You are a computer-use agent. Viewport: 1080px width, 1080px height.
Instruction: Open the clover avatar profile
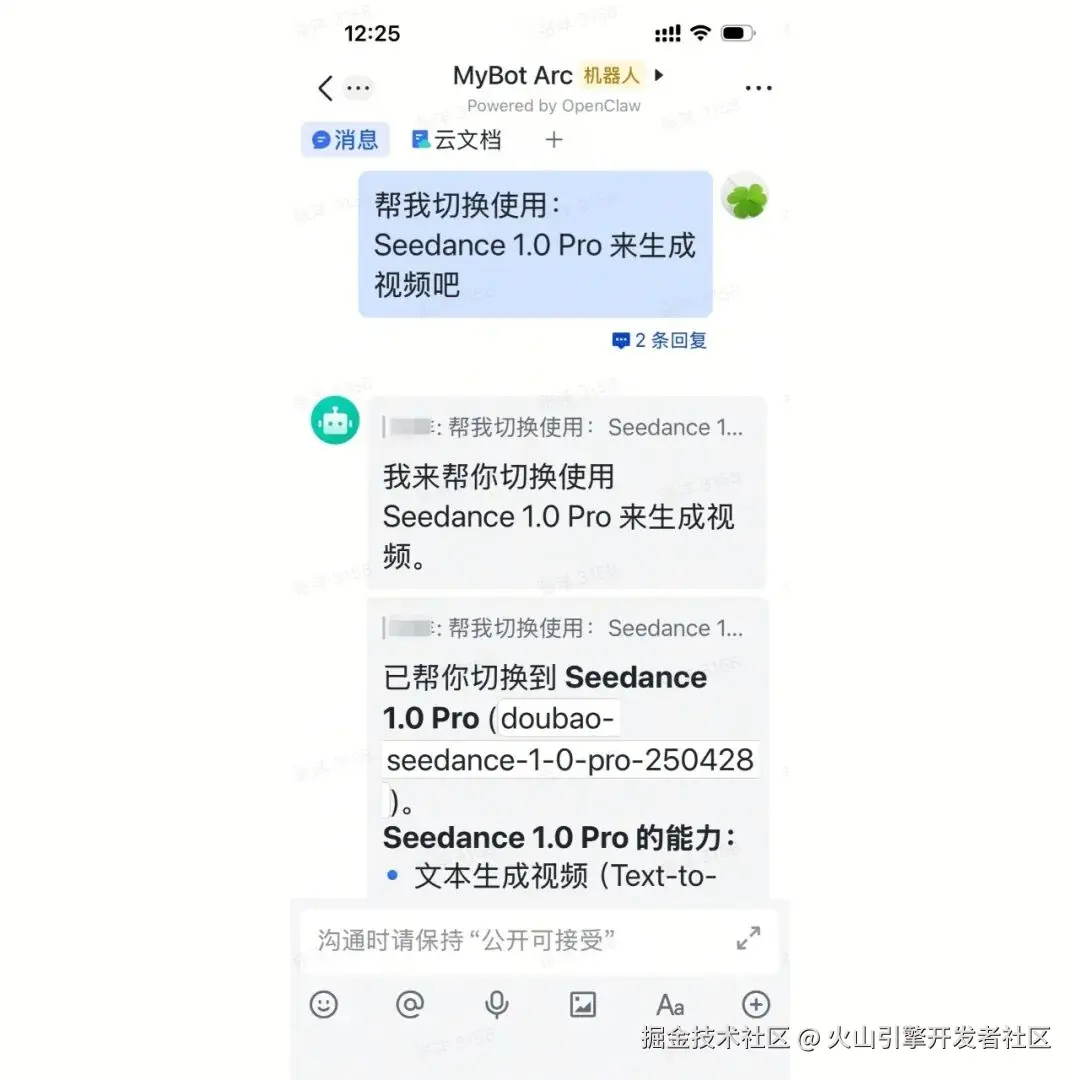pyautogui.click(x=744, y=196)
